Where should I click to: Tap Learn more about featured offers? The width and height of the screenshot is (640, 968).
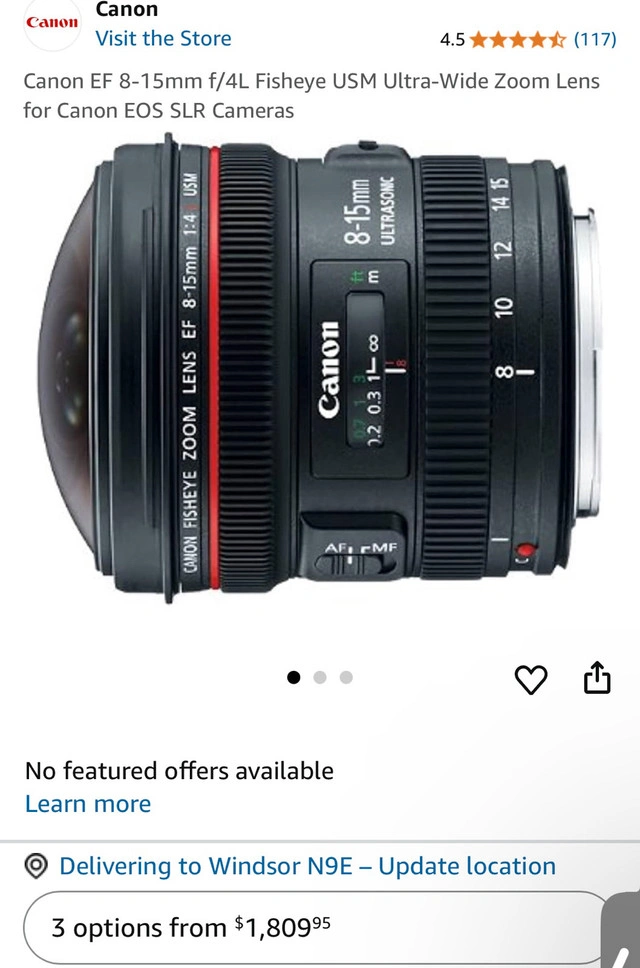pos(88,804)
